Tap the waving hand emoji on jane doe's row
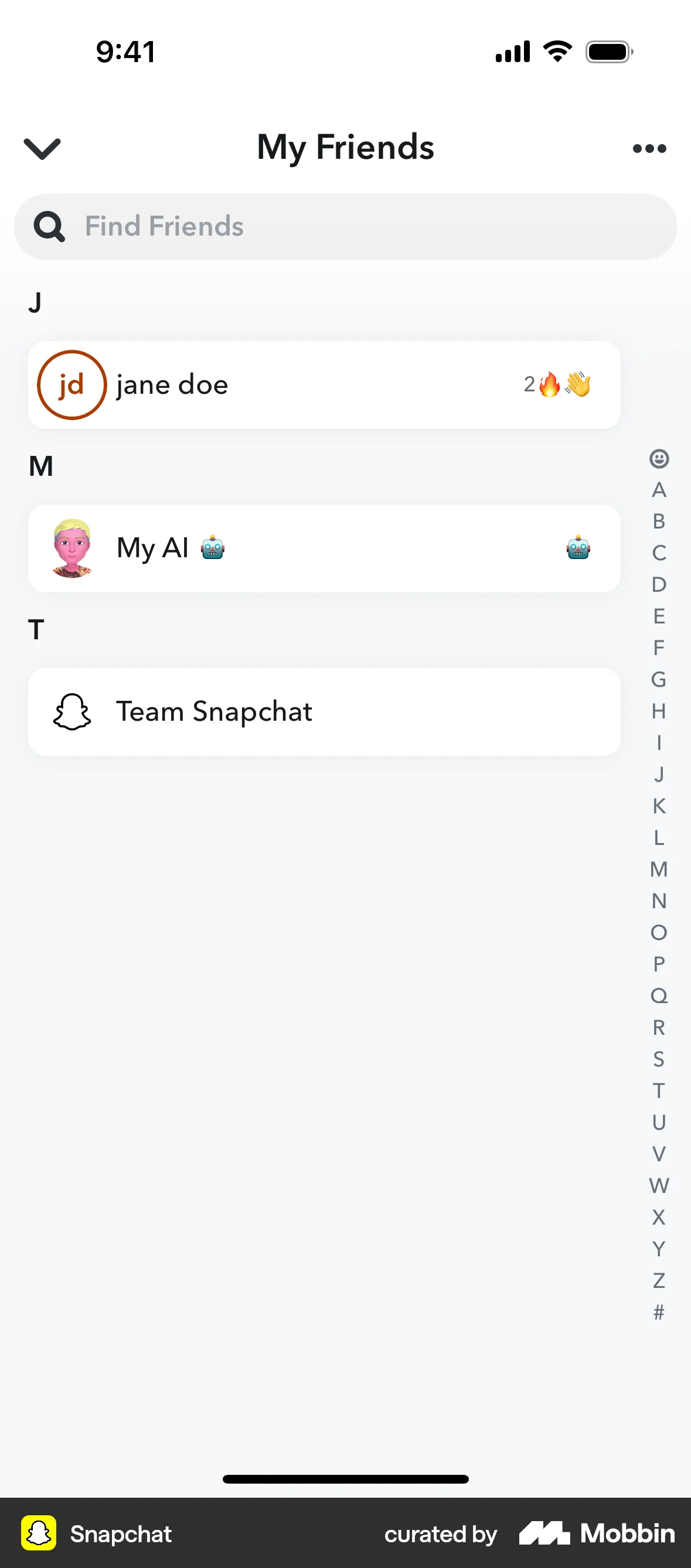This screenshot has width=691, height=1568. tap(579, 384)
